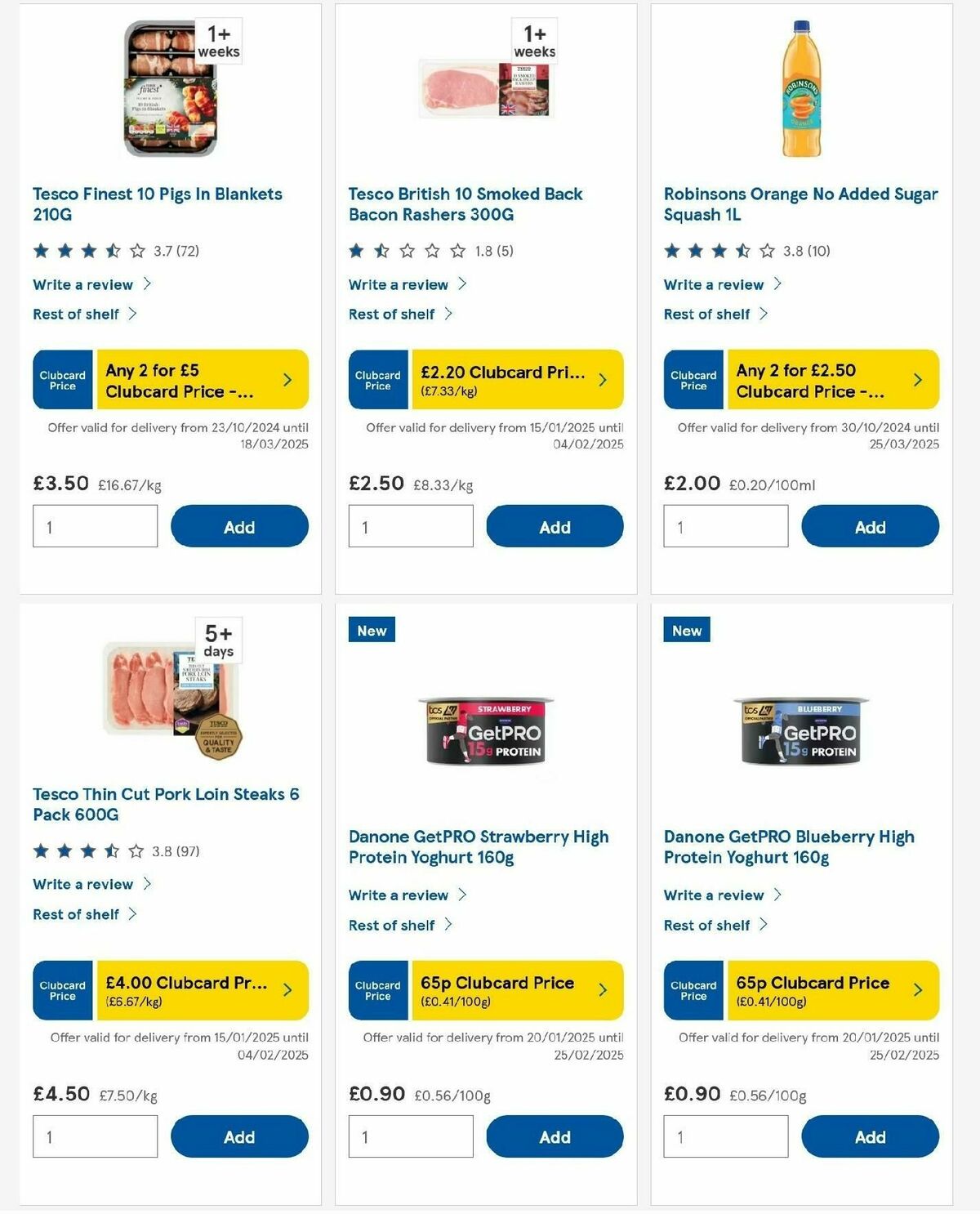Add Robinsons Orange Squash to basket

(871, 526)
